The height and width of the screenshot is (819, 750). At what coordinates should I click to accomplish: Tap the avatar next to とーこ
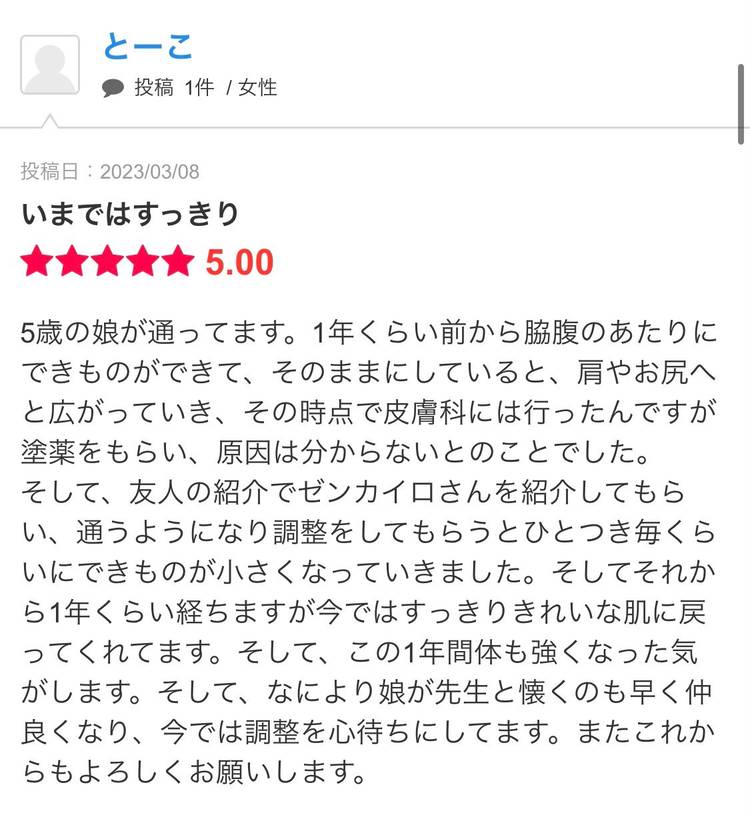point(50,65)
